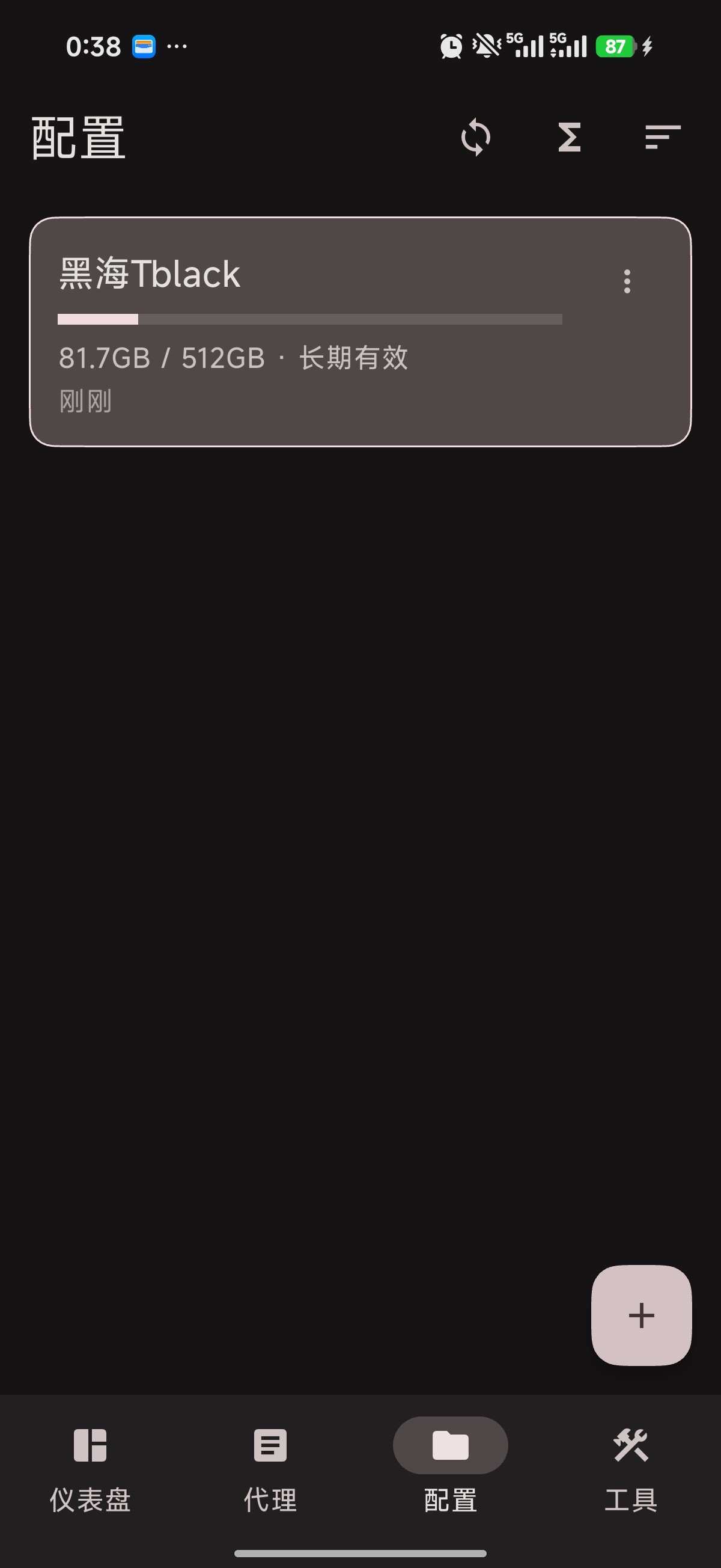This screenshot has height=1568, width=721.
Task: Switch to the 仪表盘 tab
Action: pos(90,1468)
